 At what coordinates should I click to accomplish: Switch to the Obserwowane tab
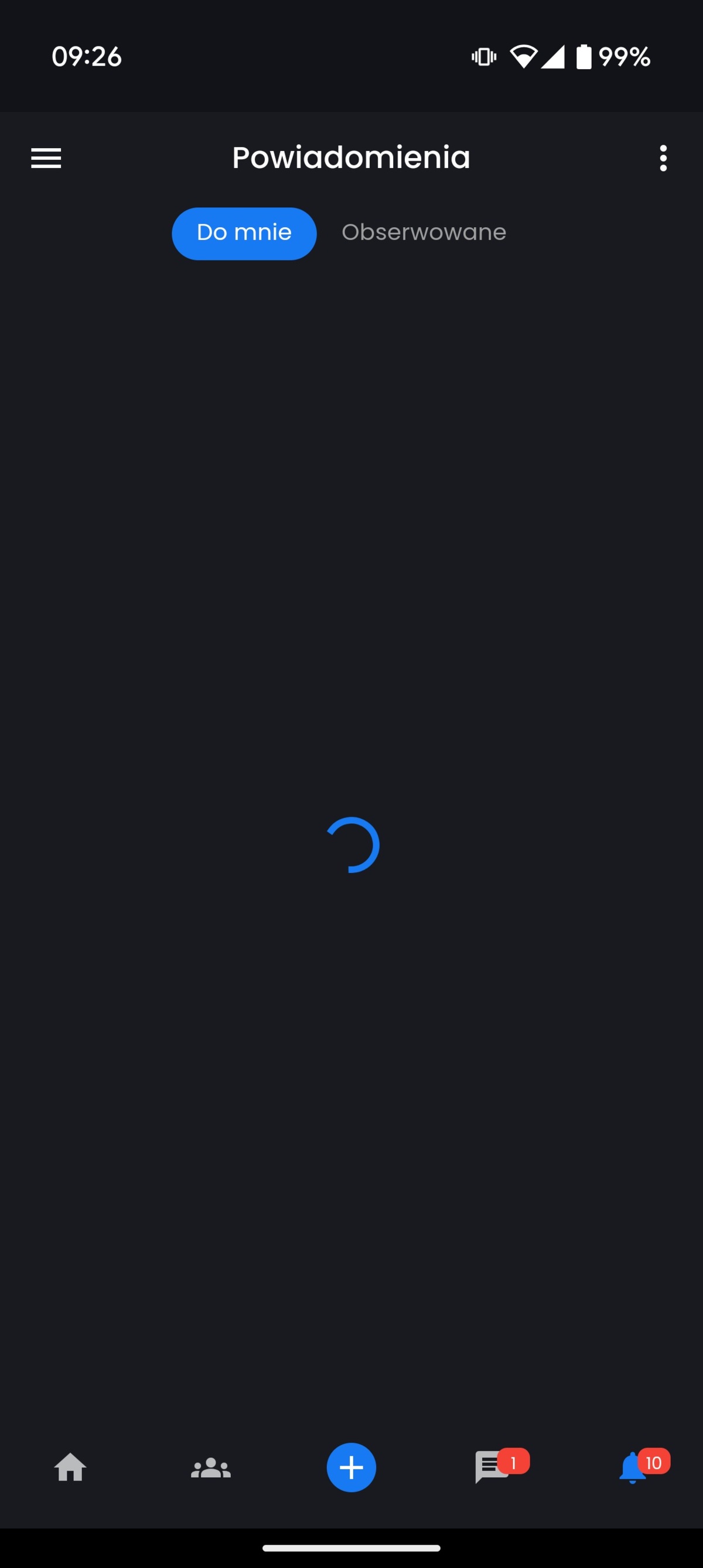(424, 232)
